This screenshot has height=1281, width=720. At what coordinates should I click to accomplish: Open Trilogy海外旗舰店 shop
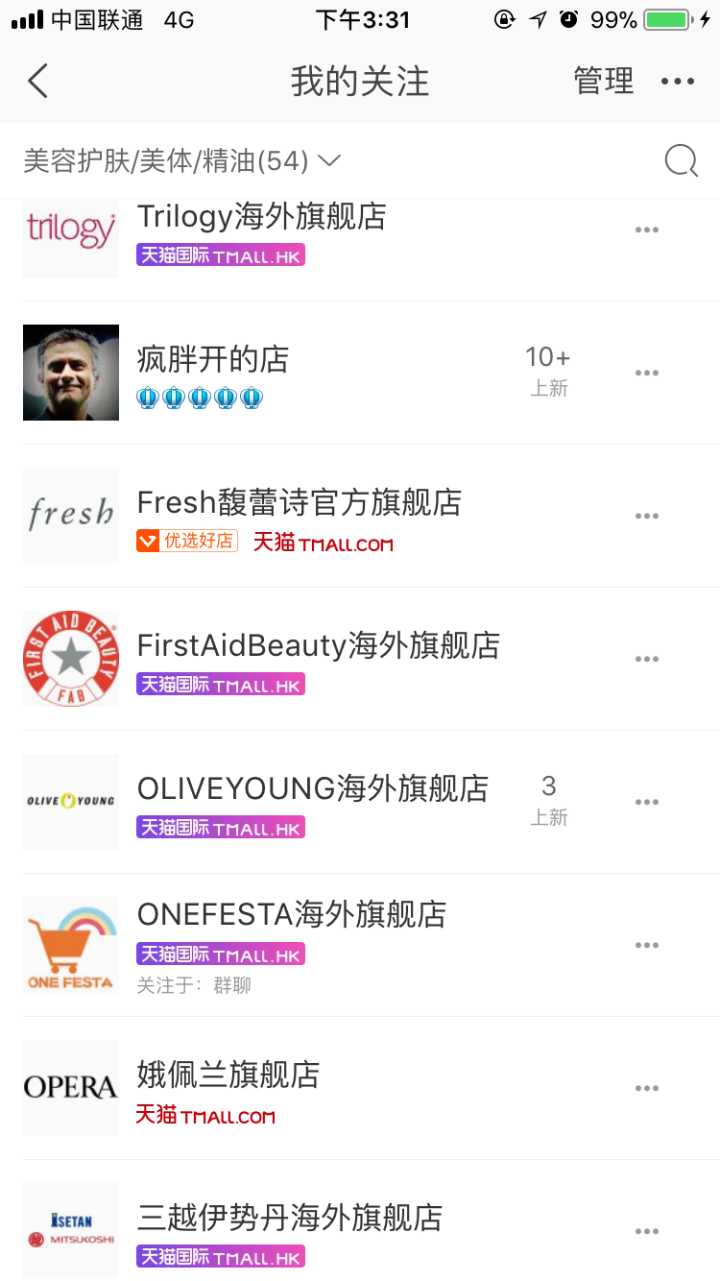click(x=261, y=216)
